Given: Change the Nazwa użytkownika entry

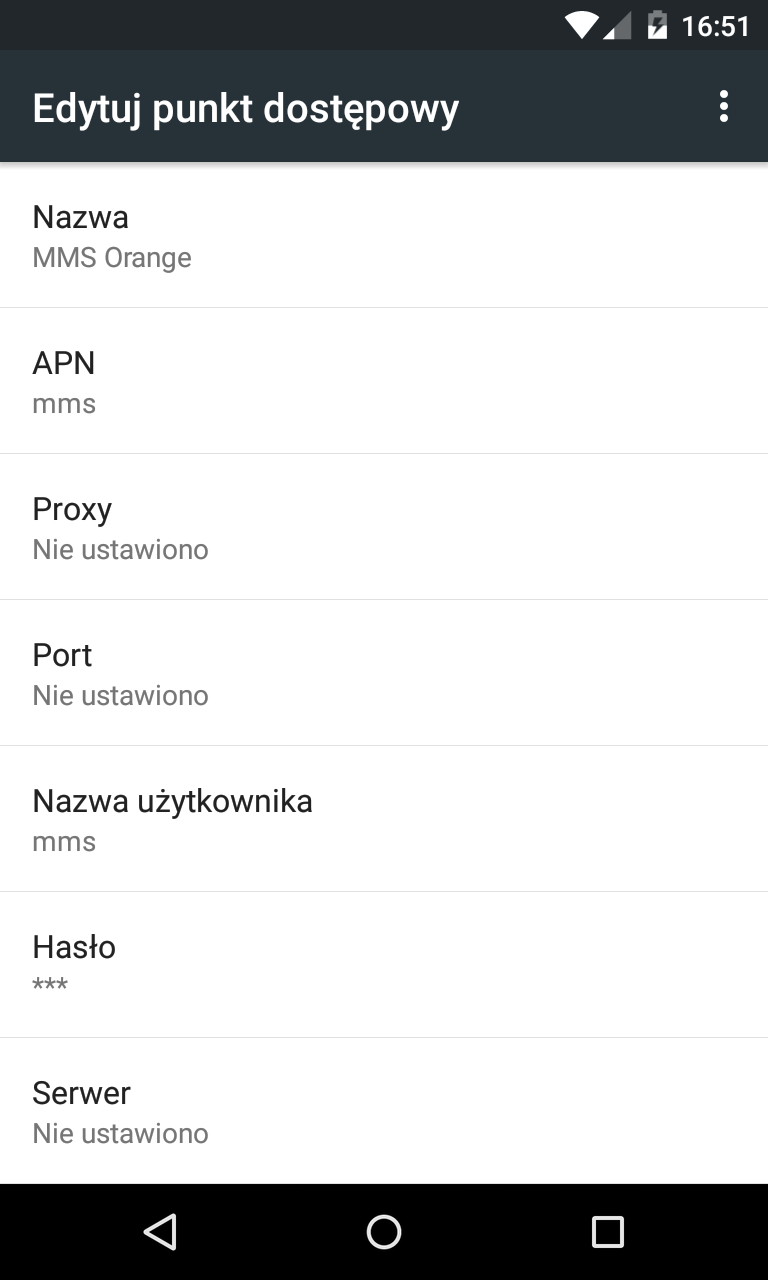Looking at the screenshot, I should [x=384, y=820].
